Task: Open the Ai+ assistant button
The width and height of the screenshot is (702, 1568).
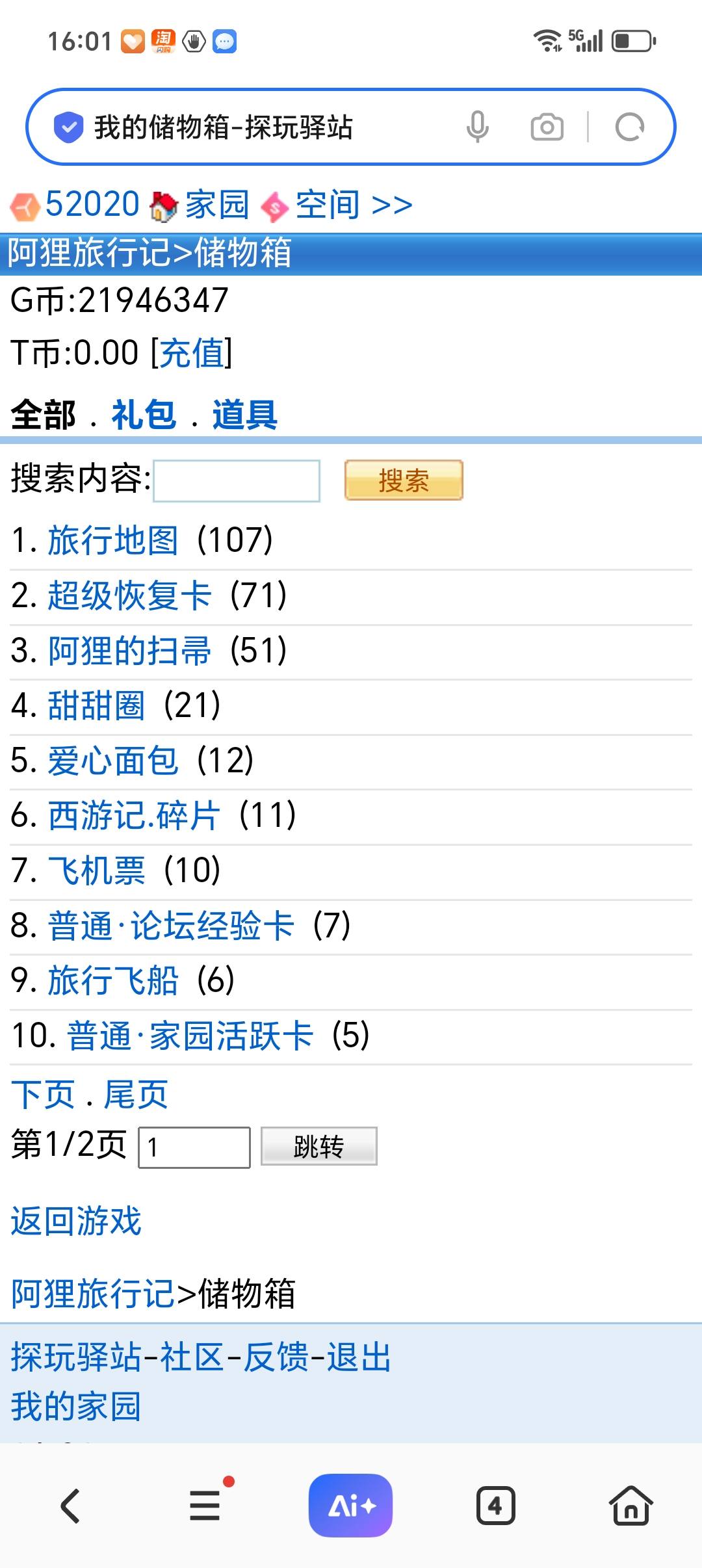Action: [x=350, y=1505]
